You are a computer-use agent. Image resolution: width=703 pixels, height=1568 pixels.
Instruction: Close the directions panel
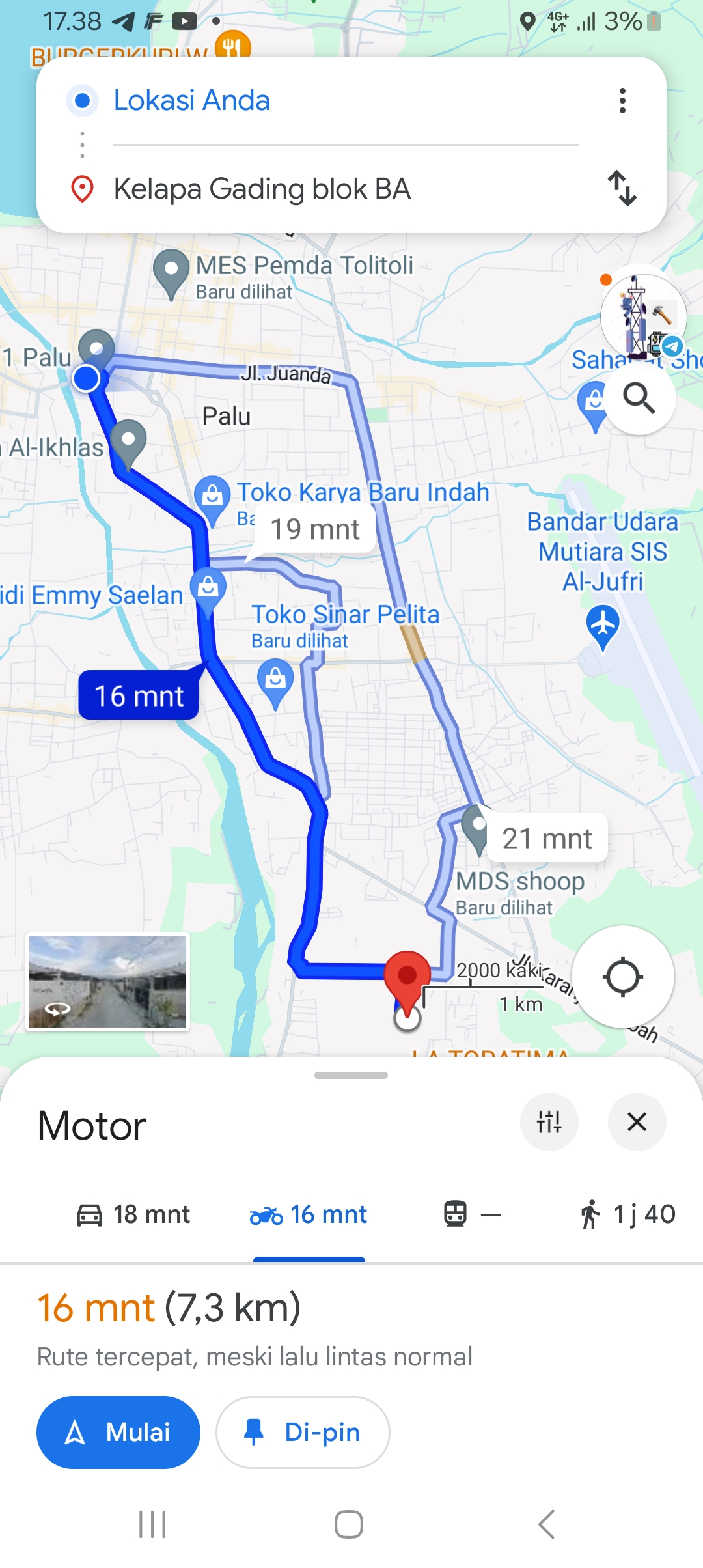(637, 1122)
